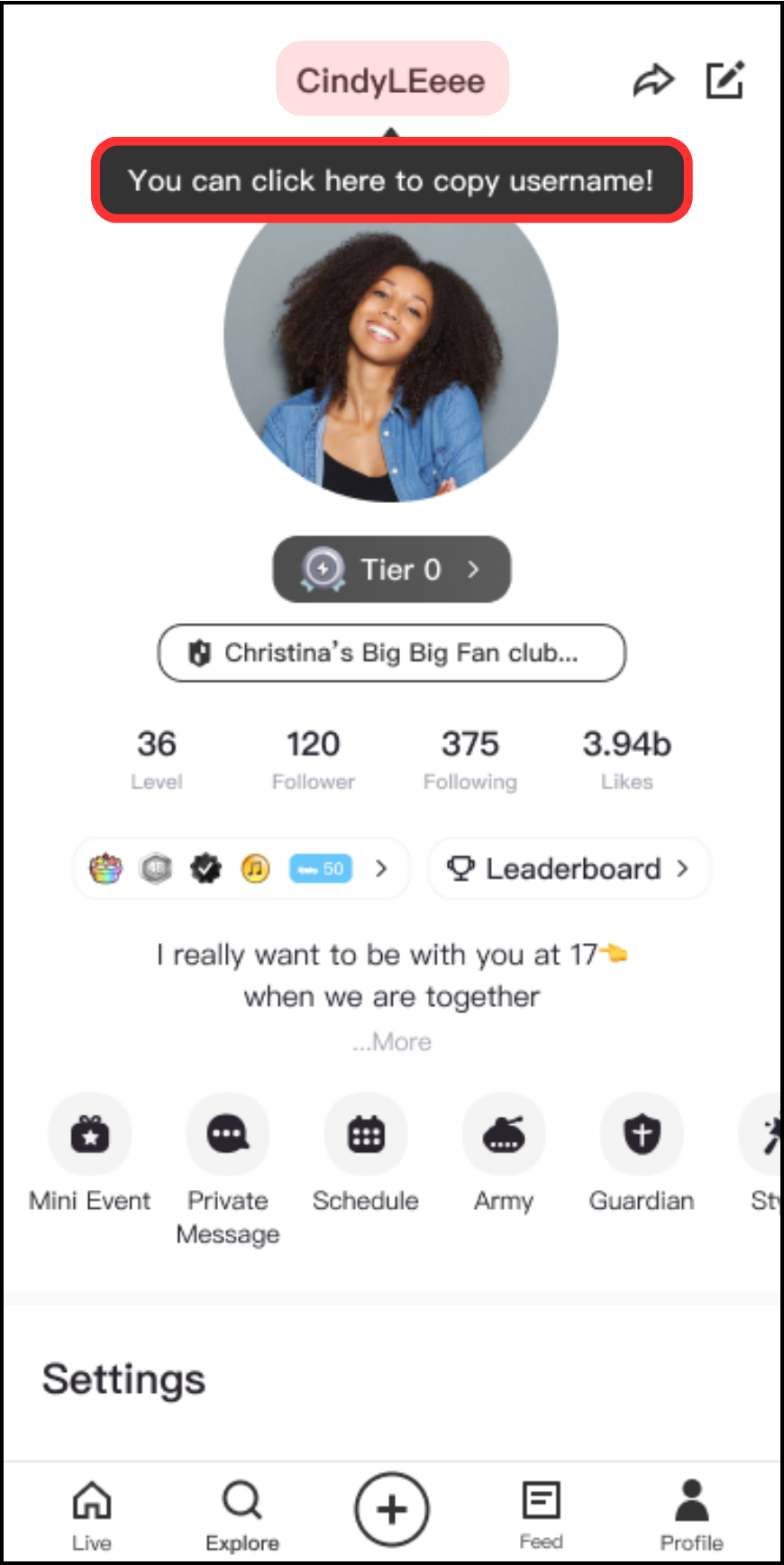This screenshot has height=1565, width=784.
Task: Expand the bio with More
Action: (x=392, y=1041)
